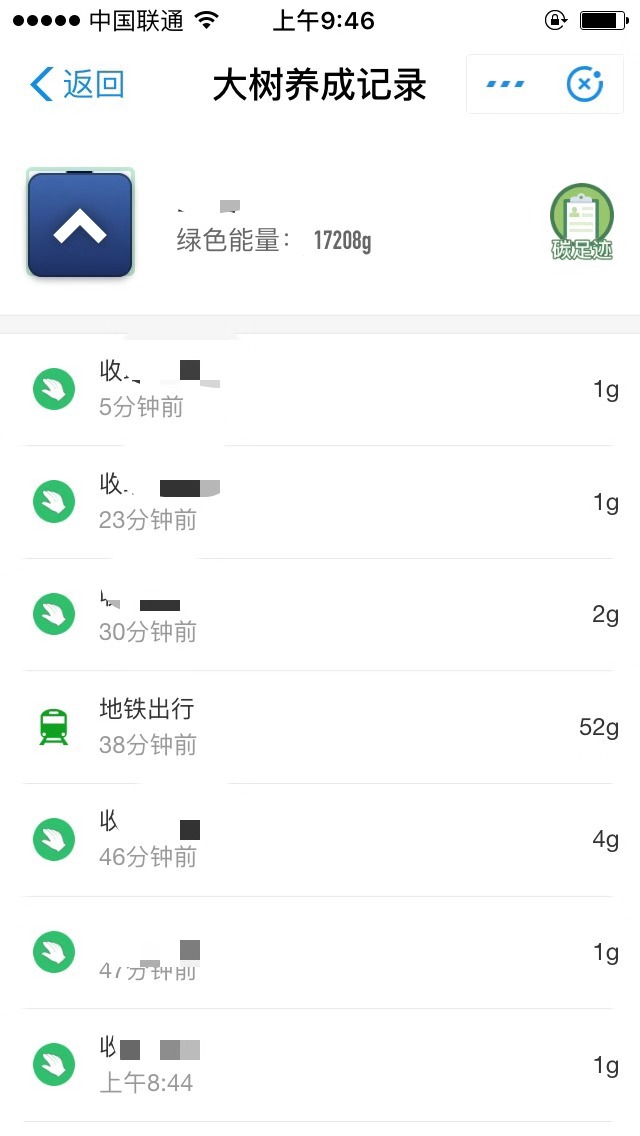The width and height of the screenshot is (640, 1136).
Task: Open the 碳足迹 carbon footprint icon
Action: coord(581,222)
